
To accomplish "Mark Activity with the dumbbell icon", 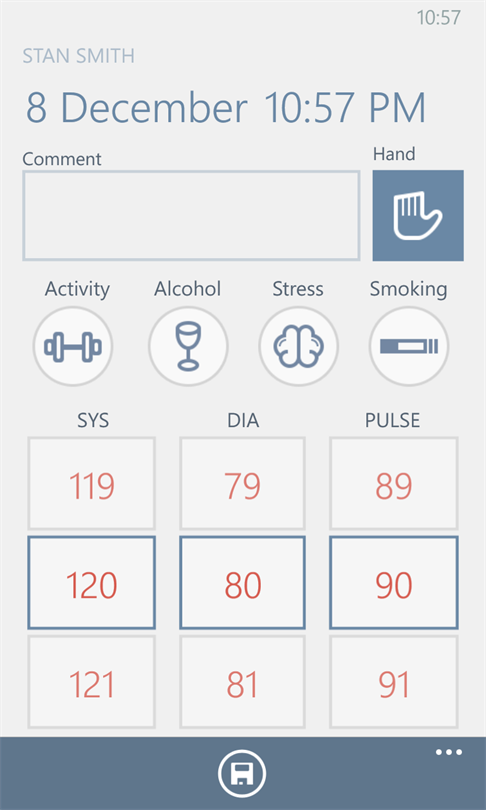I will coord(73,346).
